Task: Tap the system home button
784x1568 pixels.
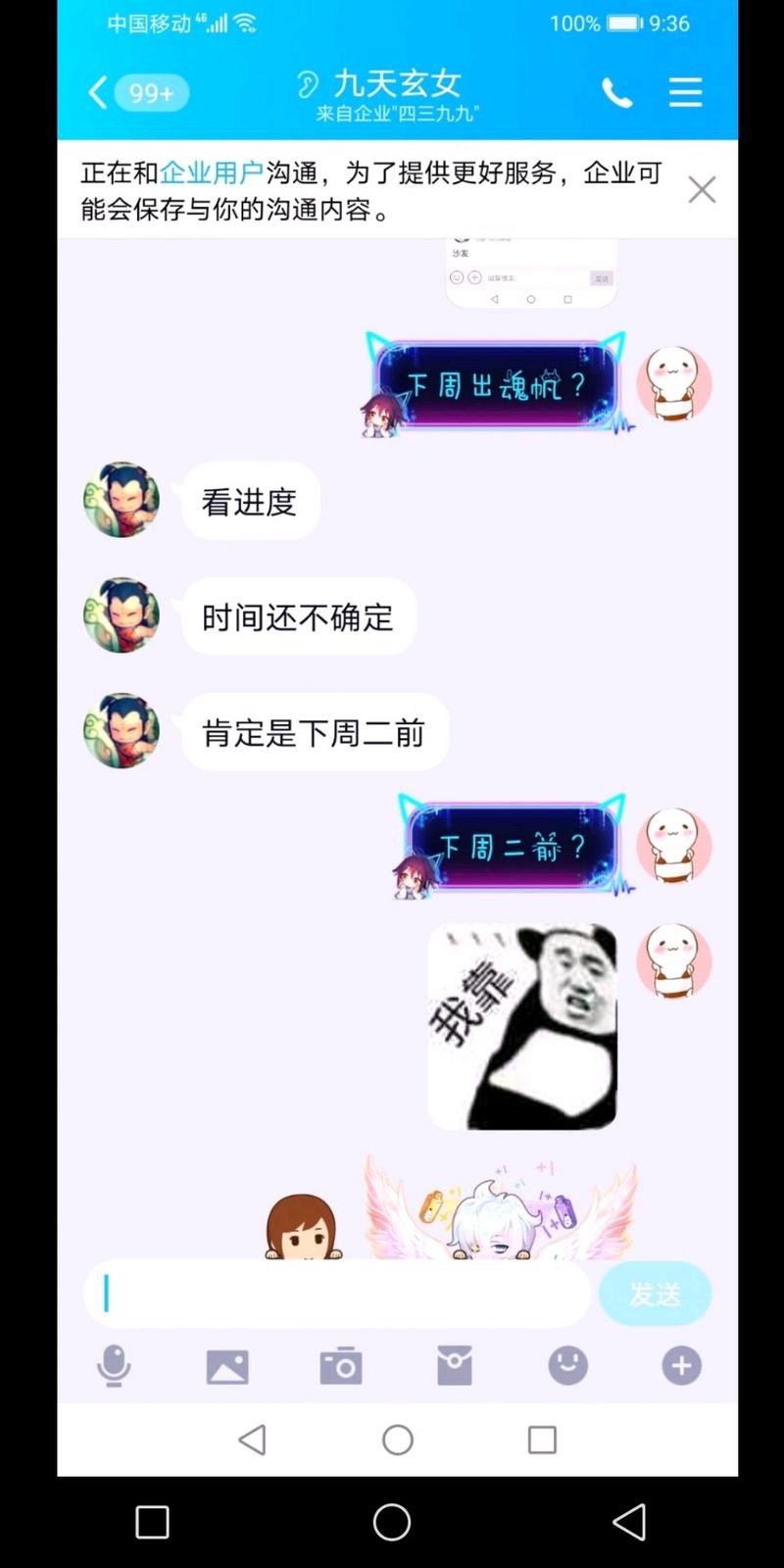Action: [392, 1522]
